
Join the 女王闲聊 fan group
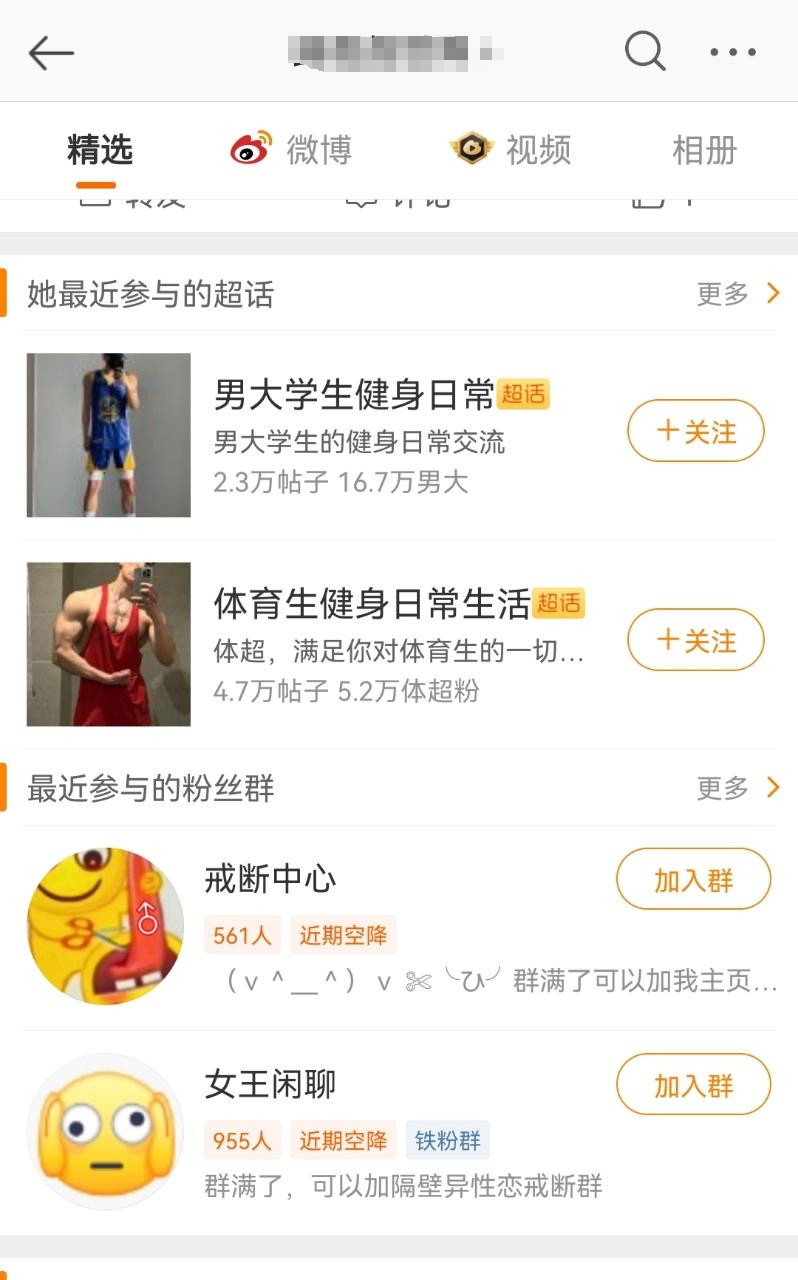693,1085
